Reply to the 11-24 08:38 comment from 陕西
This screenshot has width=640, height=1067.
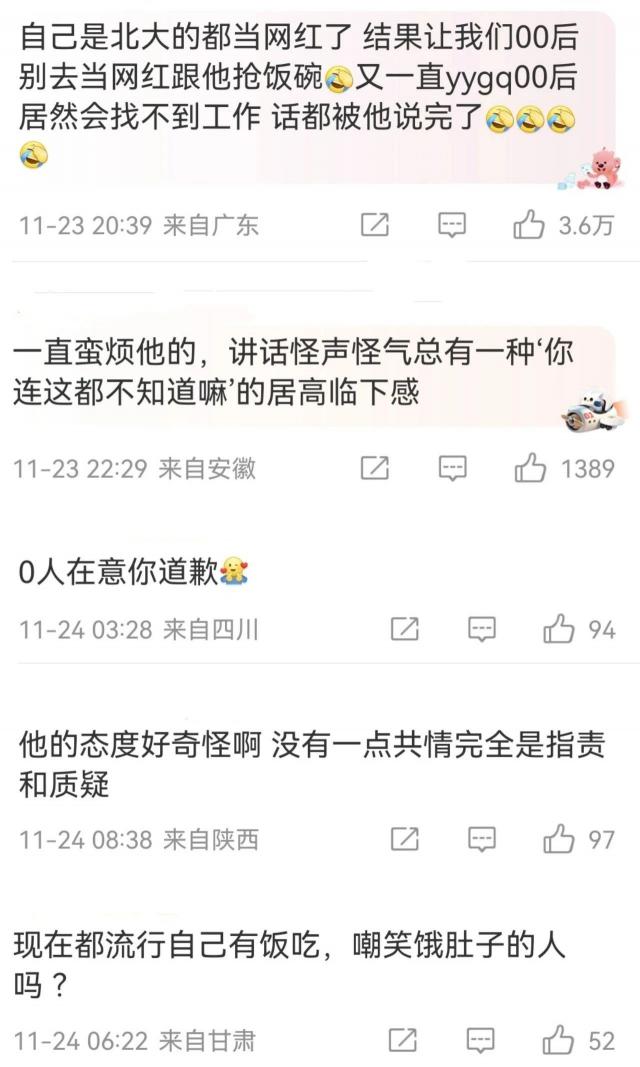[x=482, y=838]
